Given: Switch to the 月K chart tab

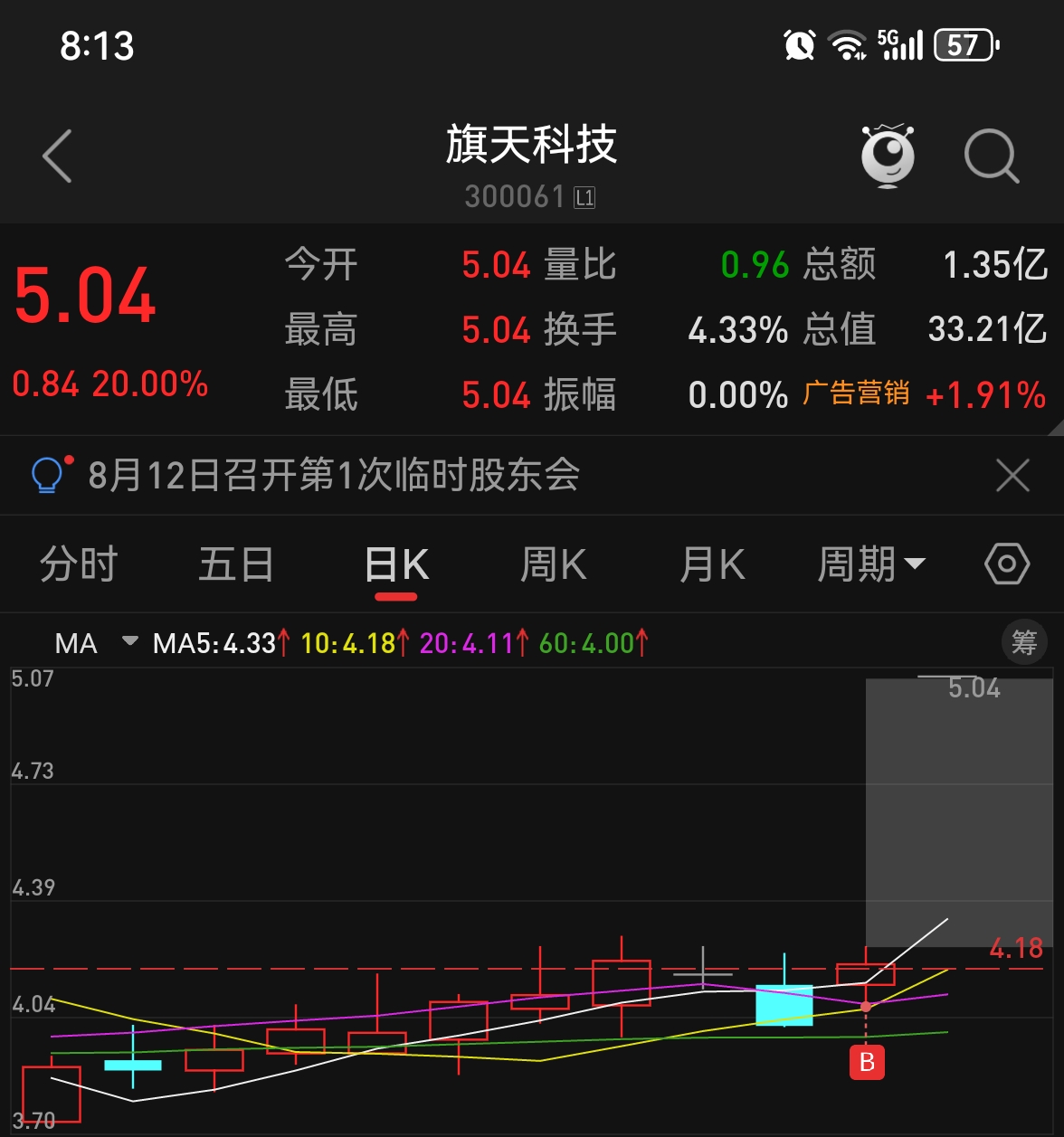Looking at the screenshot, I should tap(712, 565).
